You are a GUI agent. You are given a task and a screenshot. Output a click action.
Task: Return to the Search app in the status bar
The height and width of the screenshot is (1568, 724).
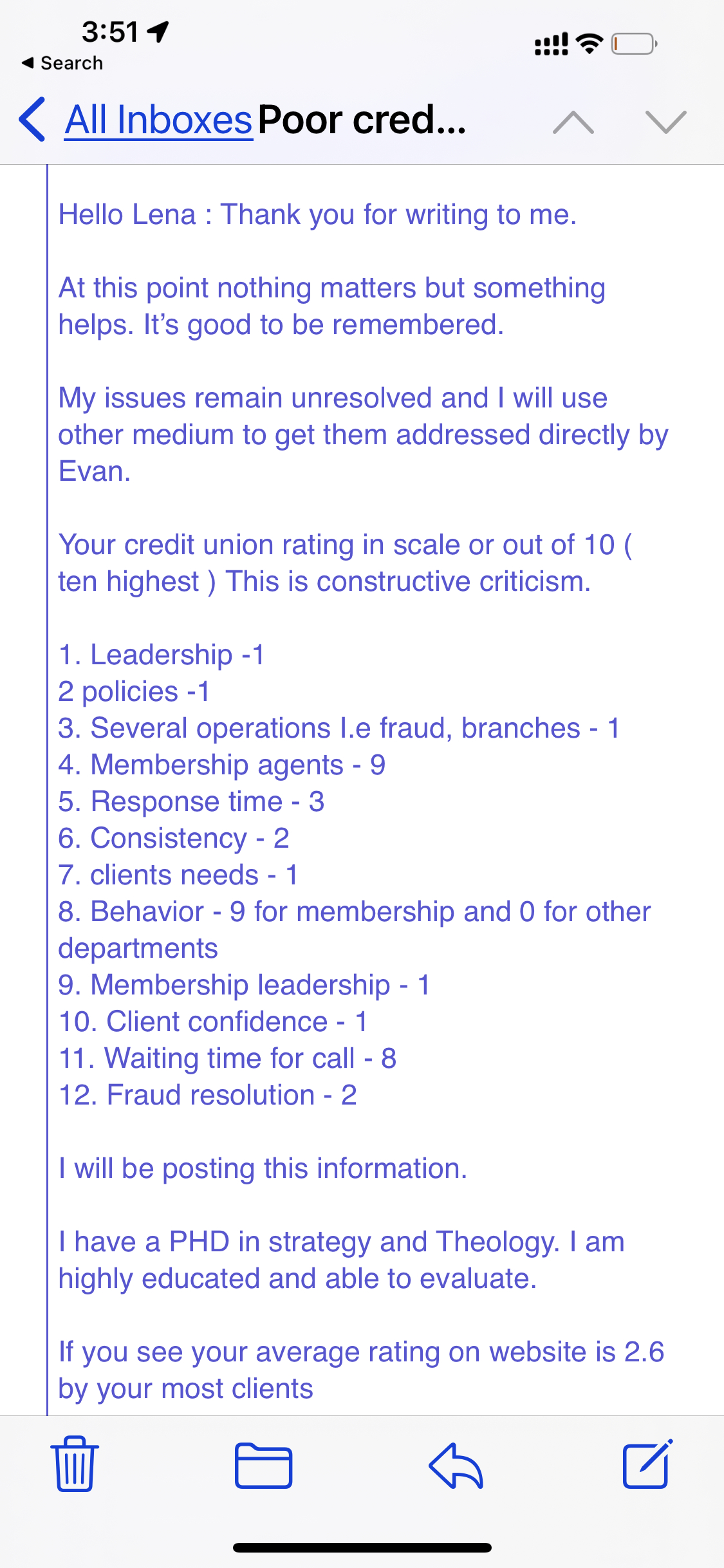tap(62, 63)
